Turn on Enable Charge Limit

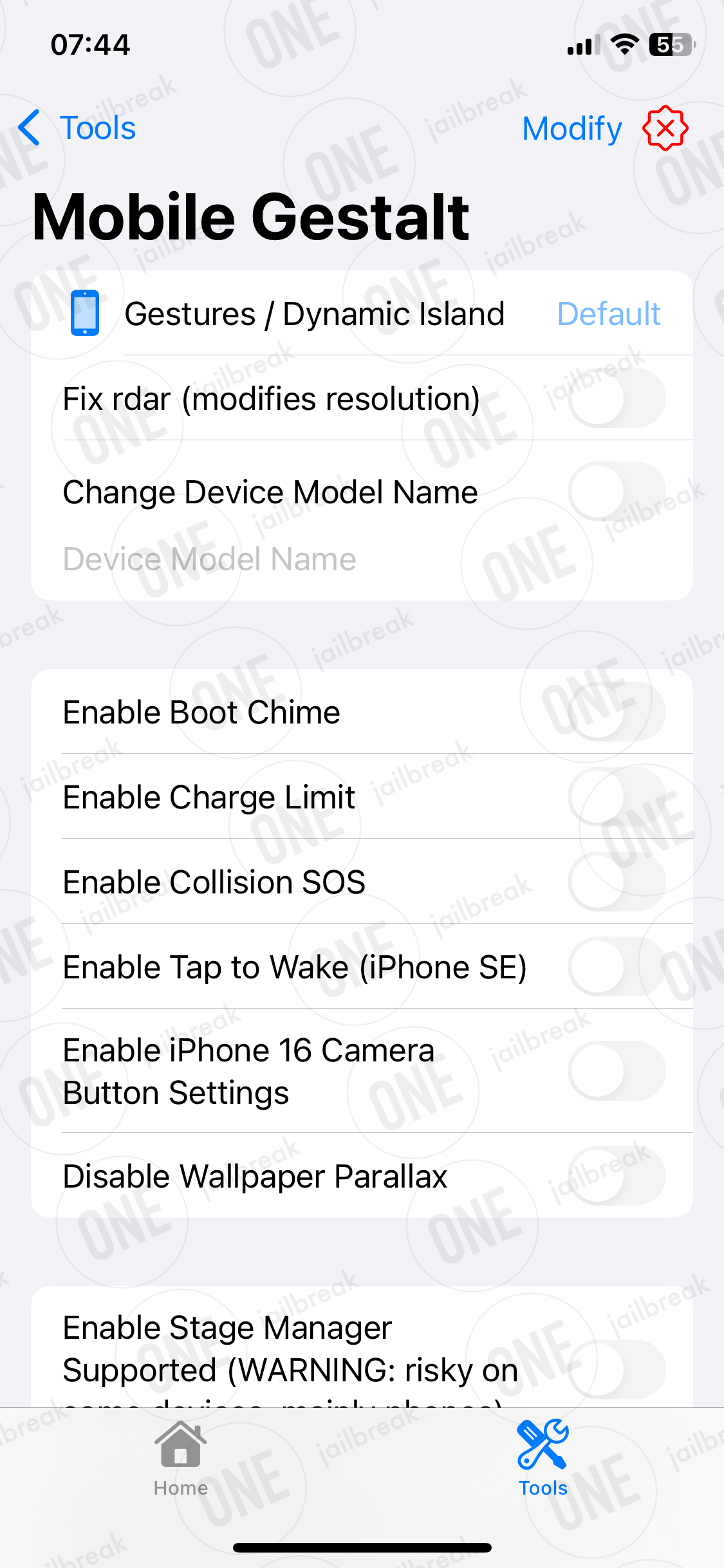(x=617, y=797)
